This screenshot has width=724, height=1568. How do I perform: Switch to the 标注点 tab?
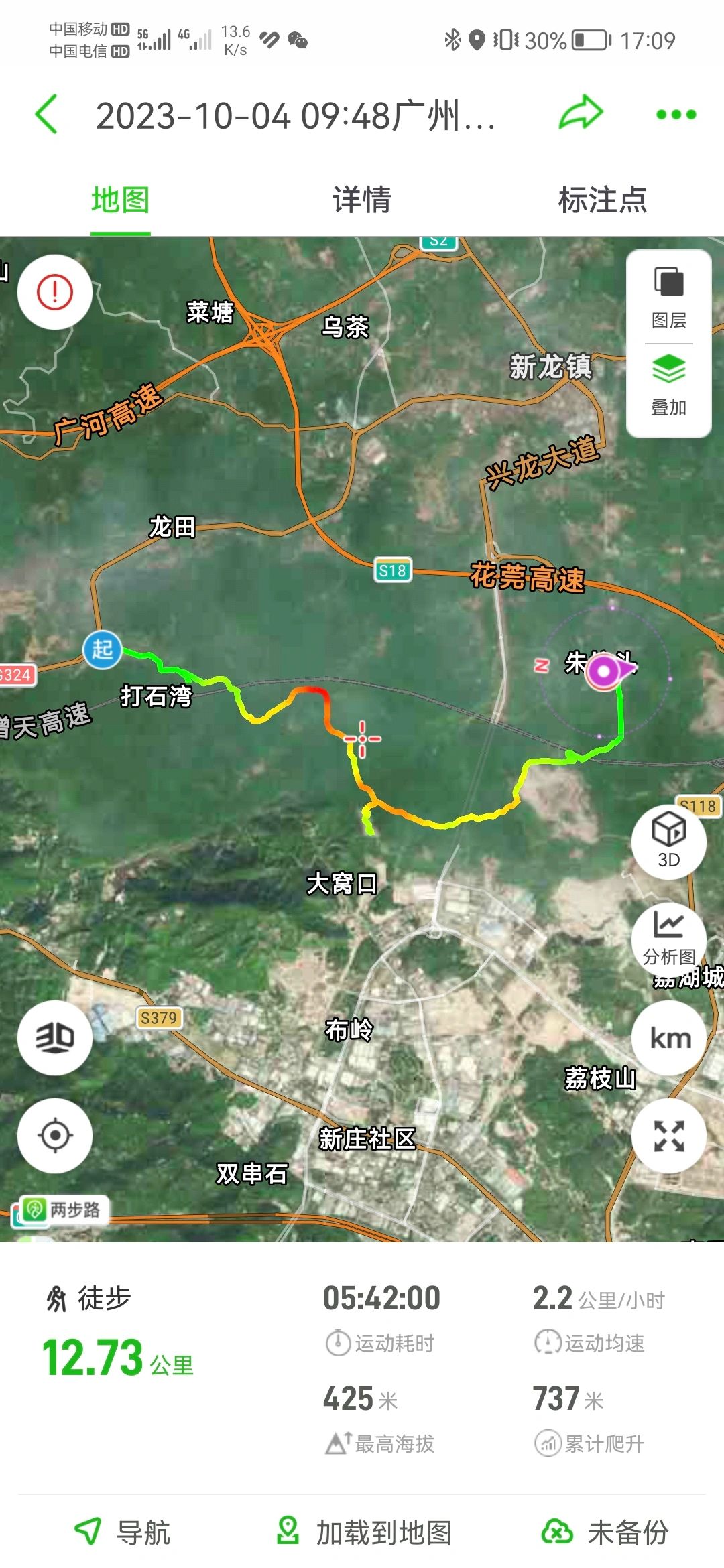pyautogui.click(x=602, y=200)
